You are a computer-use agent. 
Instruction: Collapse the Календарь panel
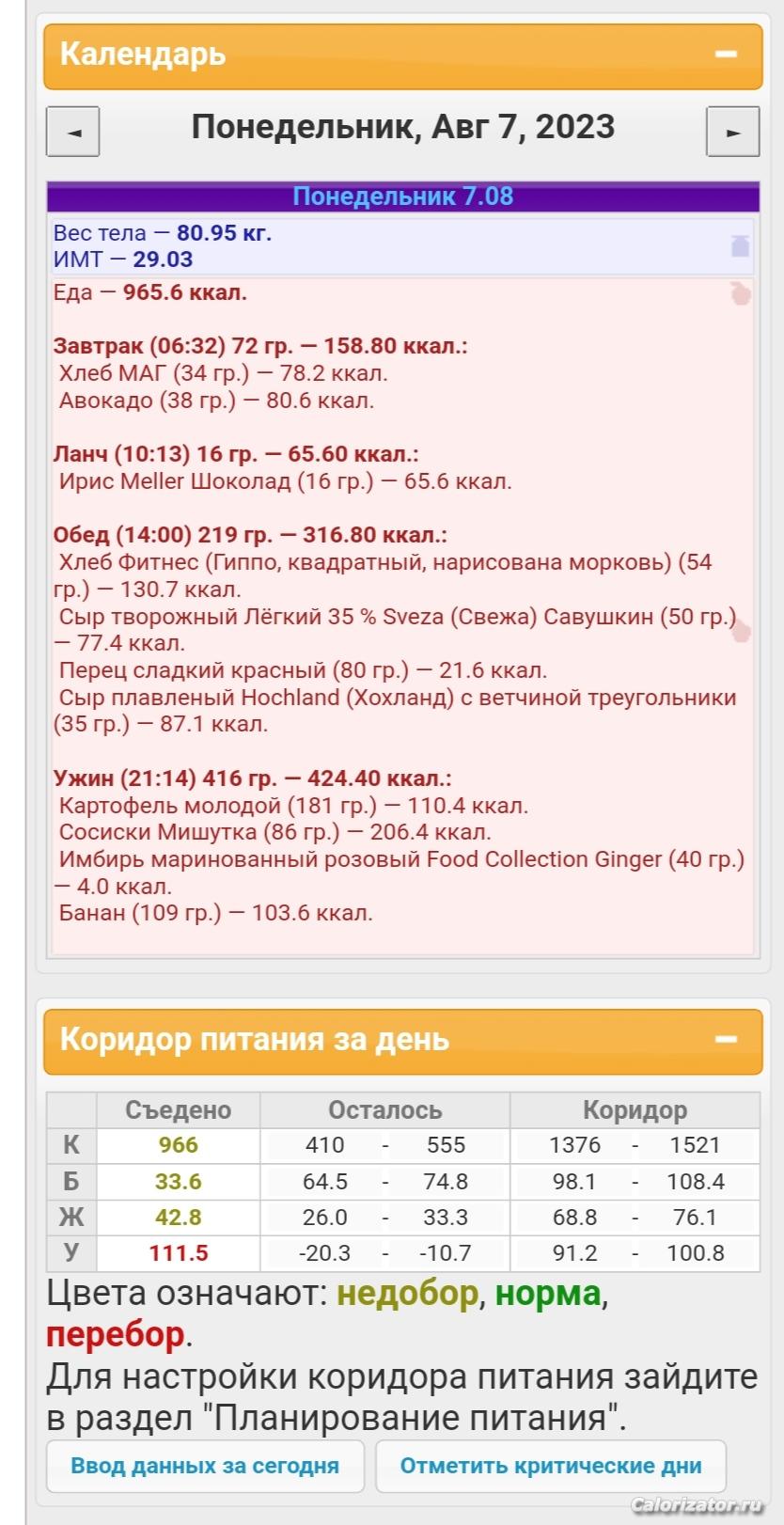pos(726,55)
